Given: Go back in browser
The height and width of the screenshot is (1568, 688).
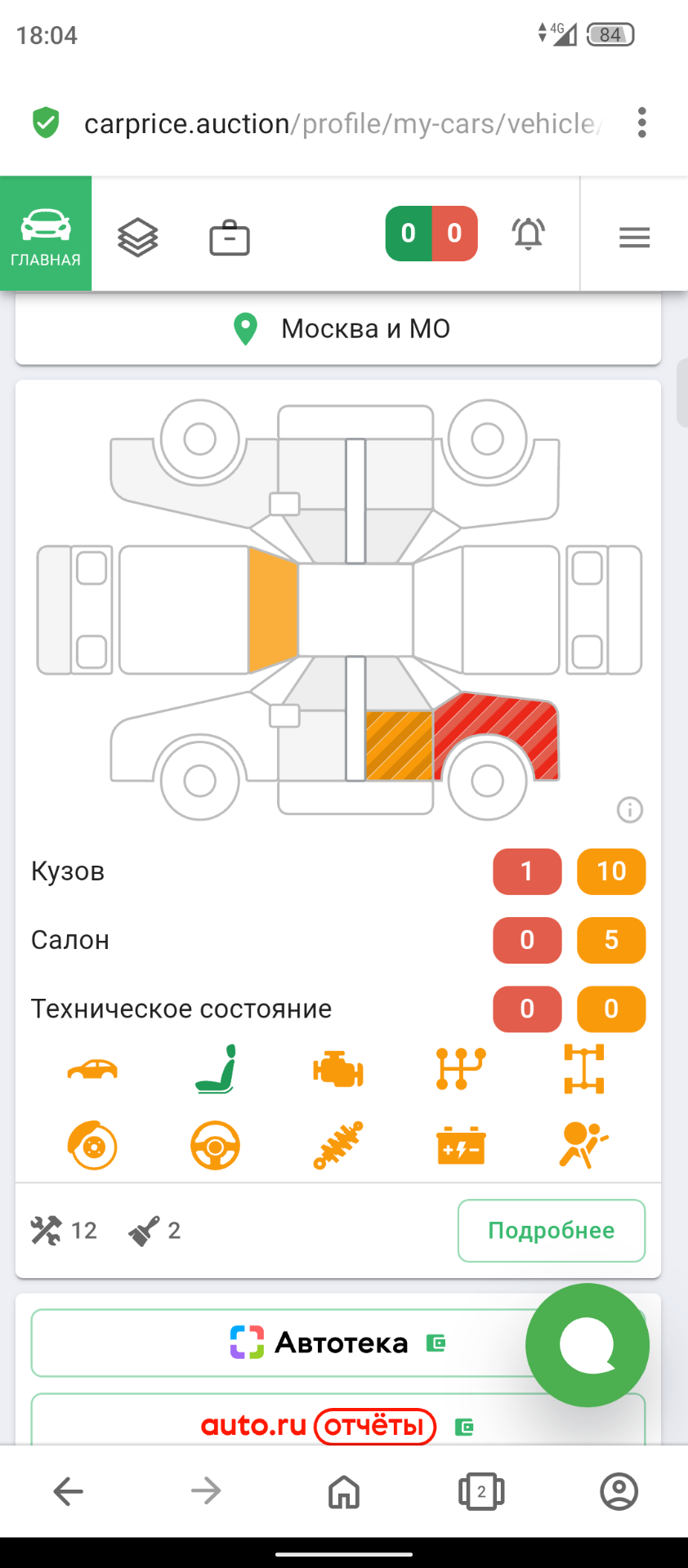Looking at the screenshot, I should pos(69,1492).
